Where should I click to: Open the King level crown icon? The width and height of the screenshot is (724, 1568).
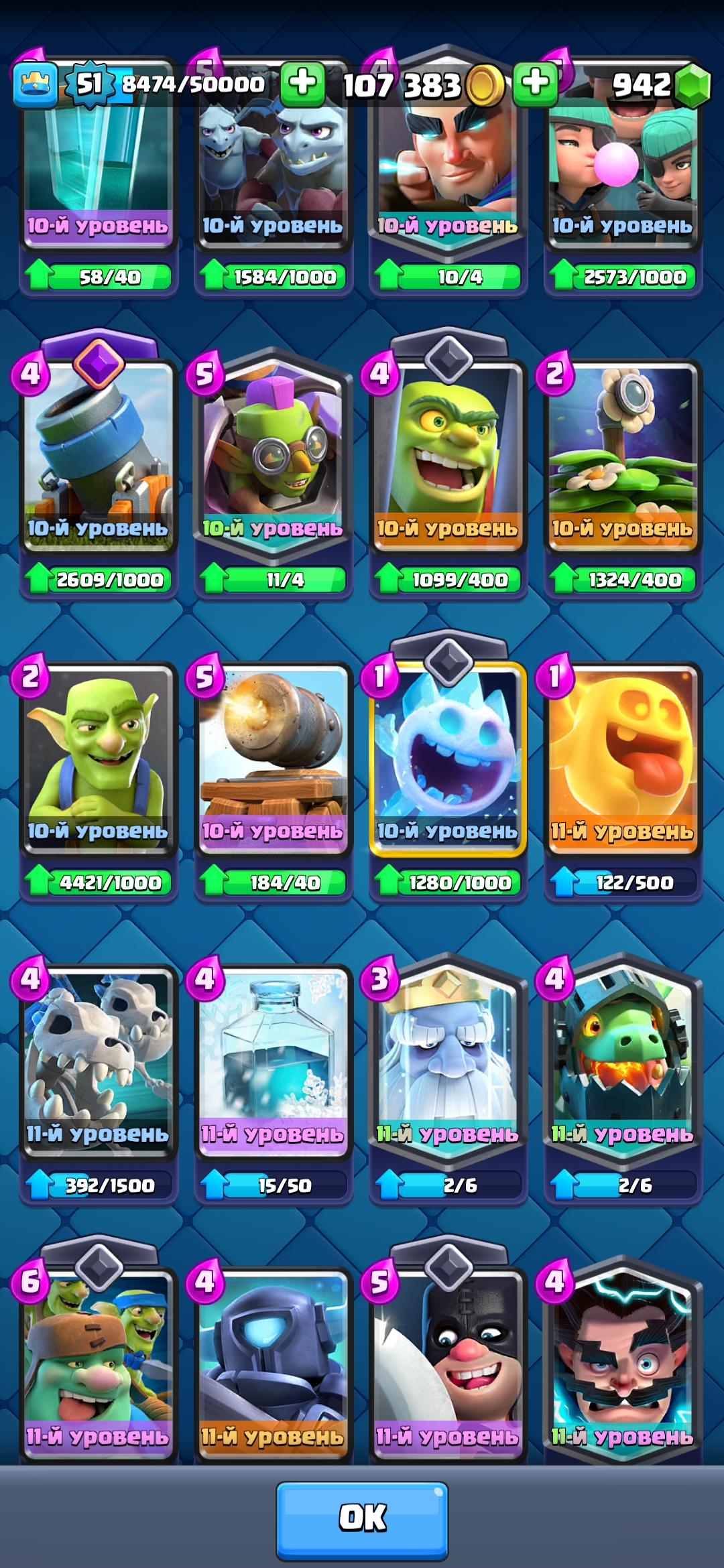tap(35, 84)
